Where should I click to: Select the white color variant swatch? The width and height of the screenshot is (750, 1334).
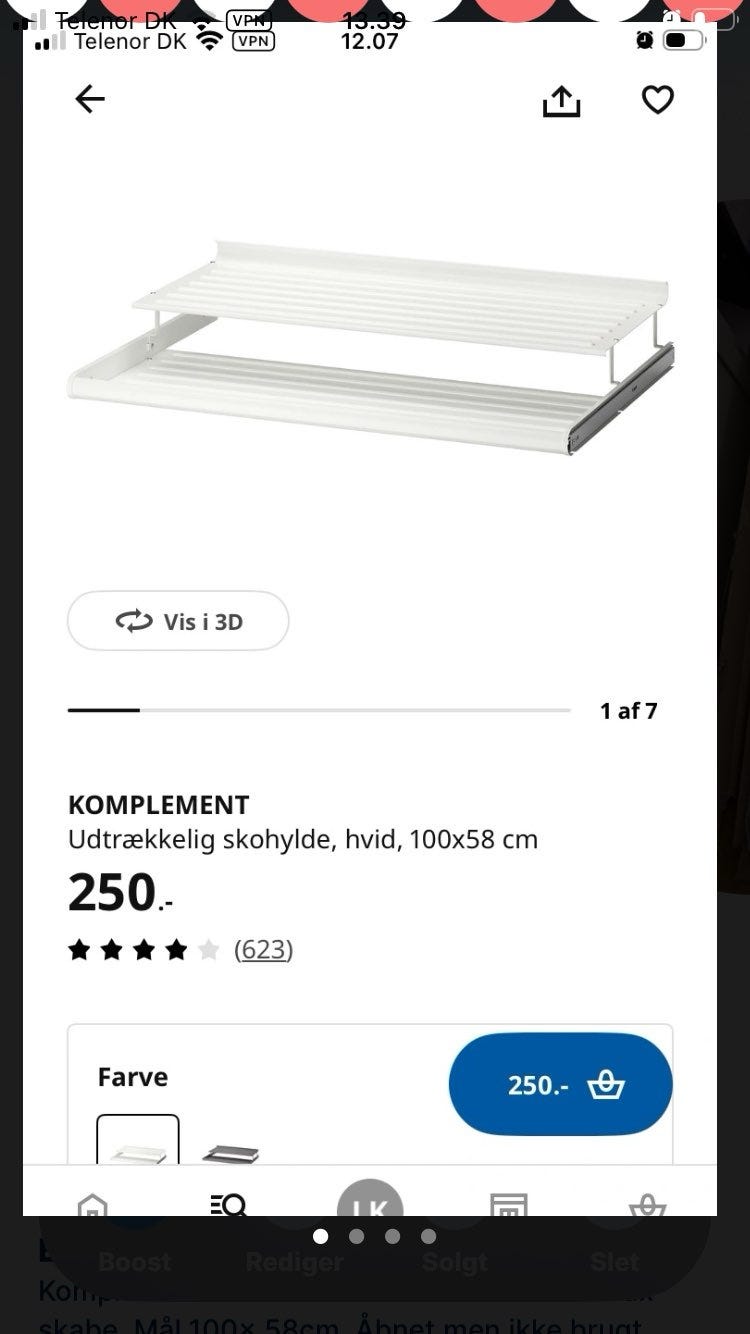click(138, 1152)
